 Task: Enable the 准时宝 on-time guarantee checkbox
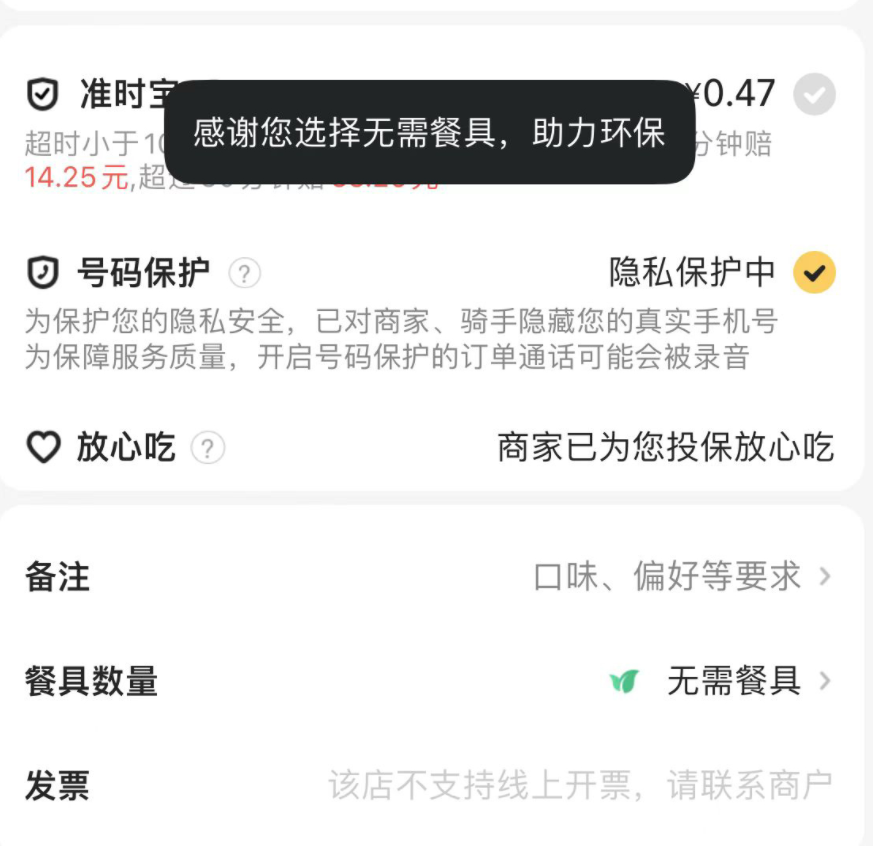pyautogui.click(x=814, y=95)
